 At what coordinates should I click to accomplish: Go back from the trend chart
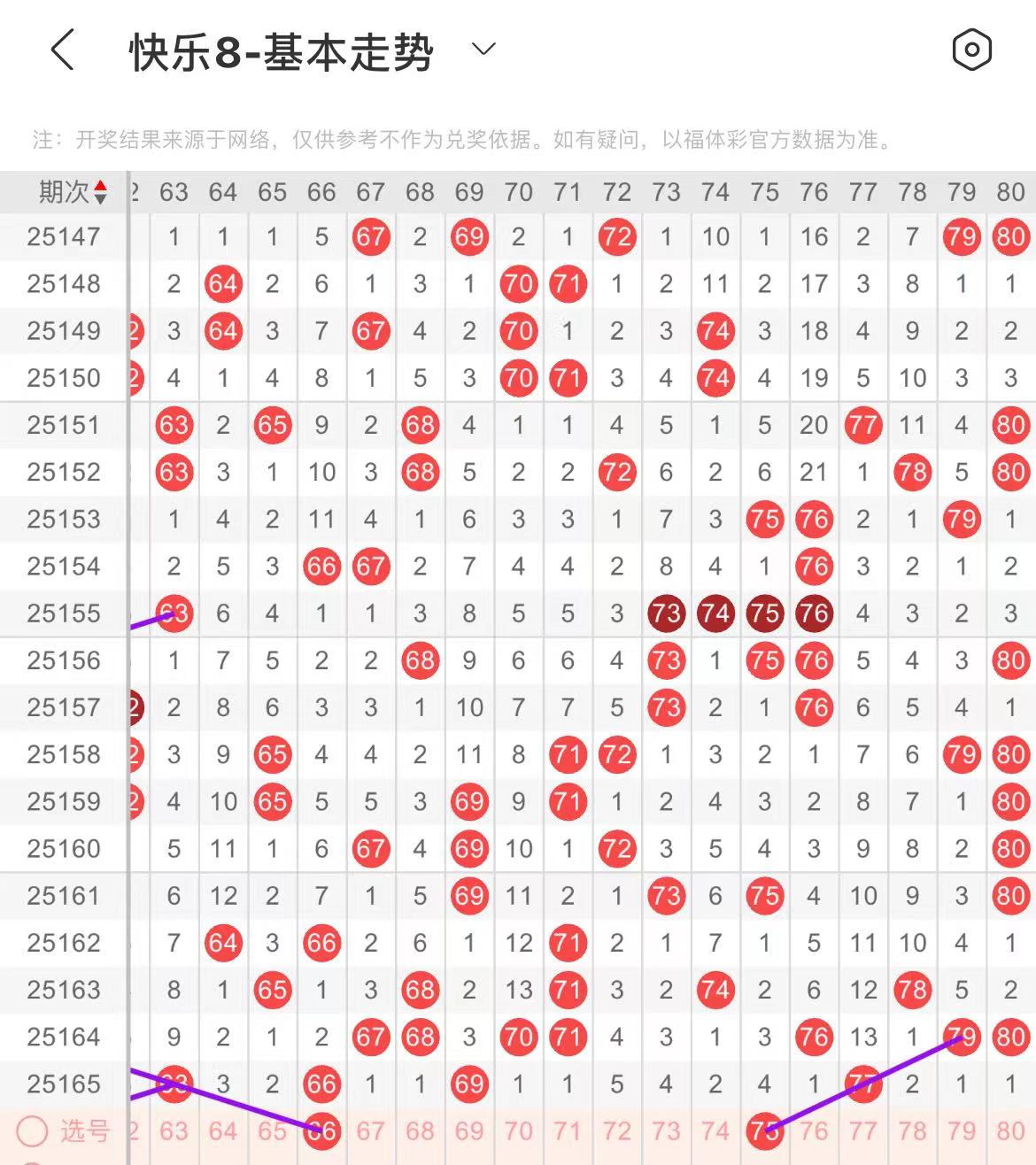click(62, 50)
